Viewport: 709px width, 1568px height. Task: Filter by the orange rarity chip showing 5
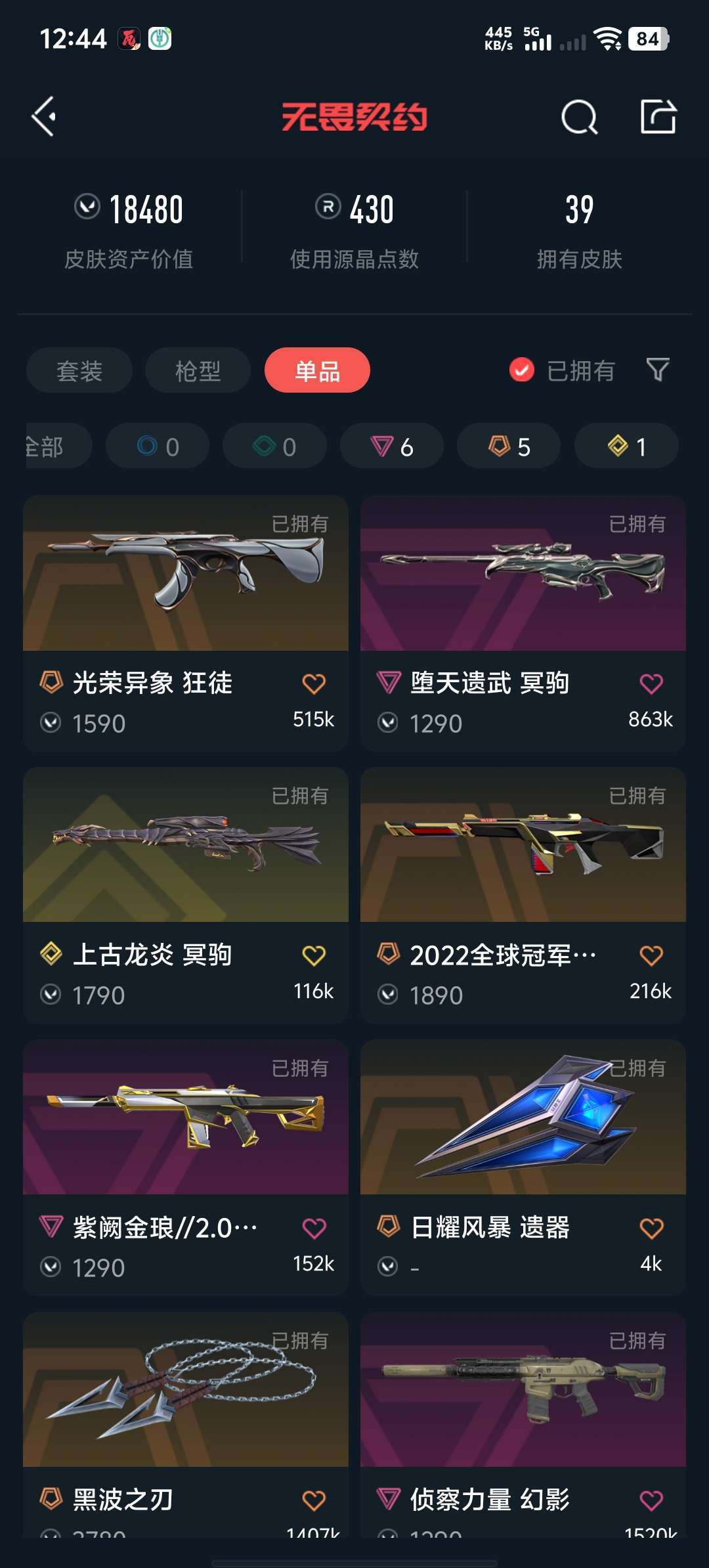click(x=509, y=446)
